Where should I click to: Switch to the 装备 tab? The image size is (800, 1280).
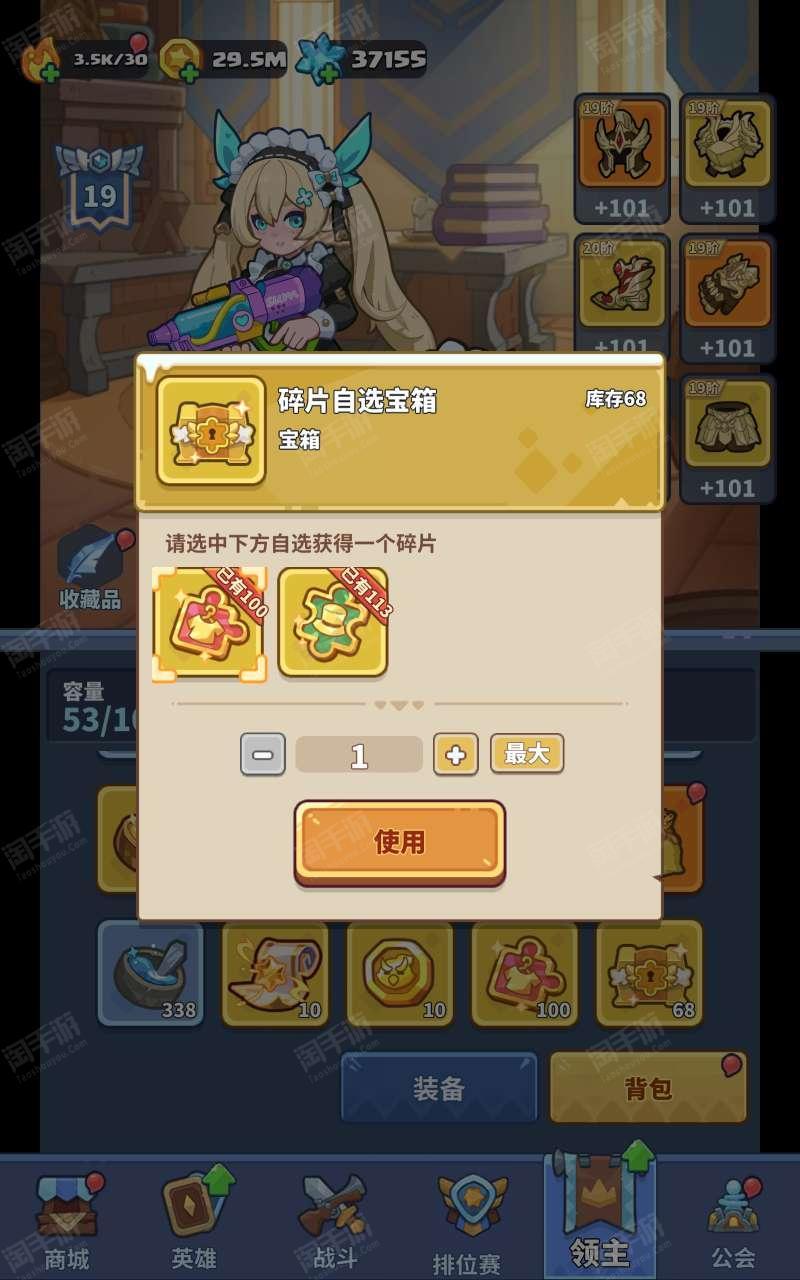point(439,1088)
